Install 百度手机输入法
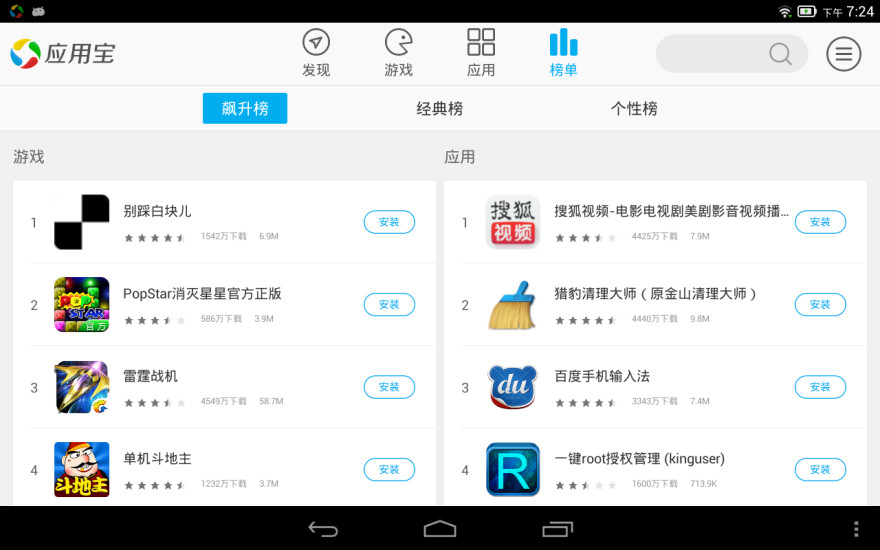Screen dimensions: 880x550 click(x=820, y=387)
